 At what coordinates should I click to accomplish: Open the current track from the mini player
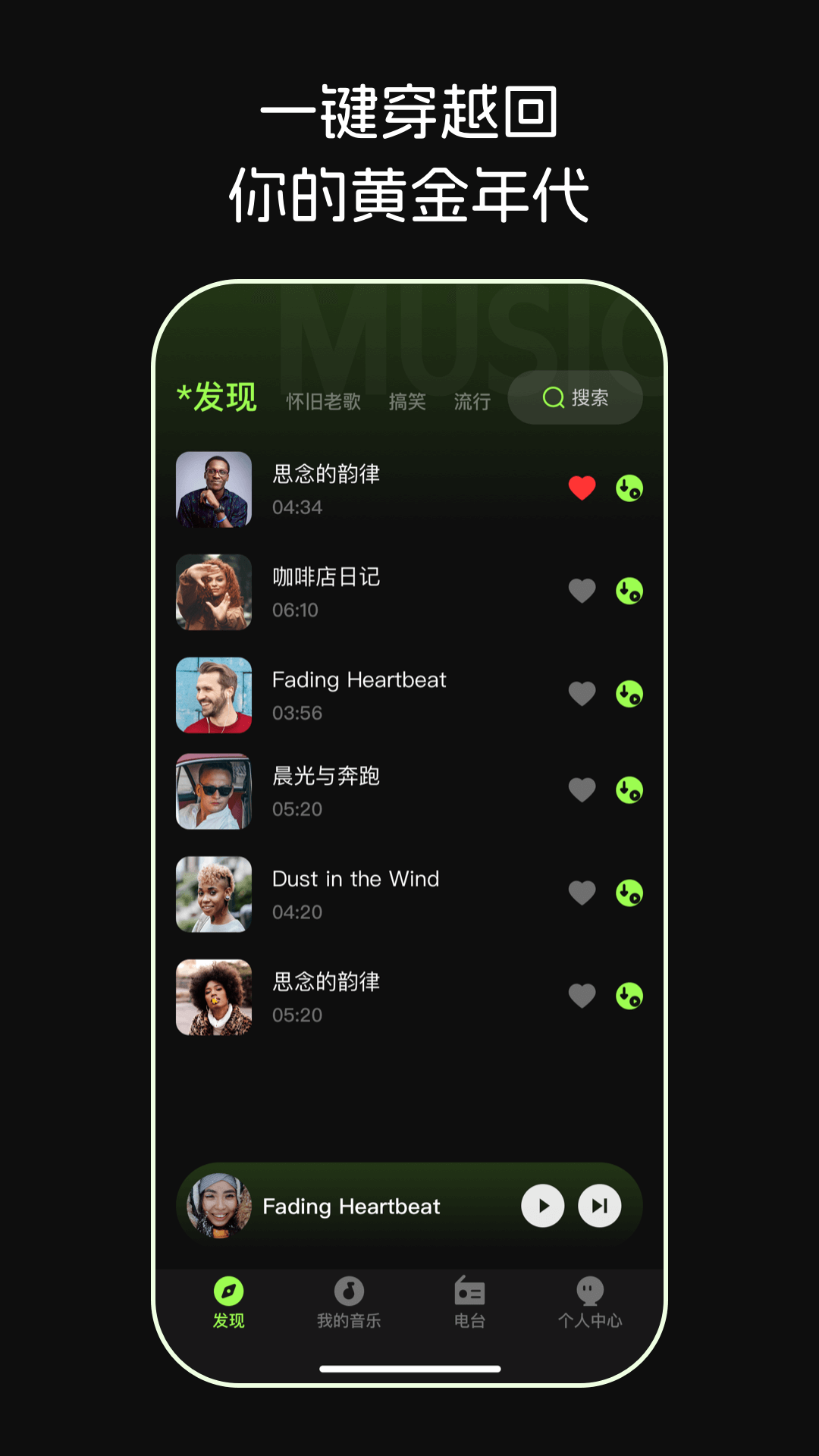[350, 1207]
